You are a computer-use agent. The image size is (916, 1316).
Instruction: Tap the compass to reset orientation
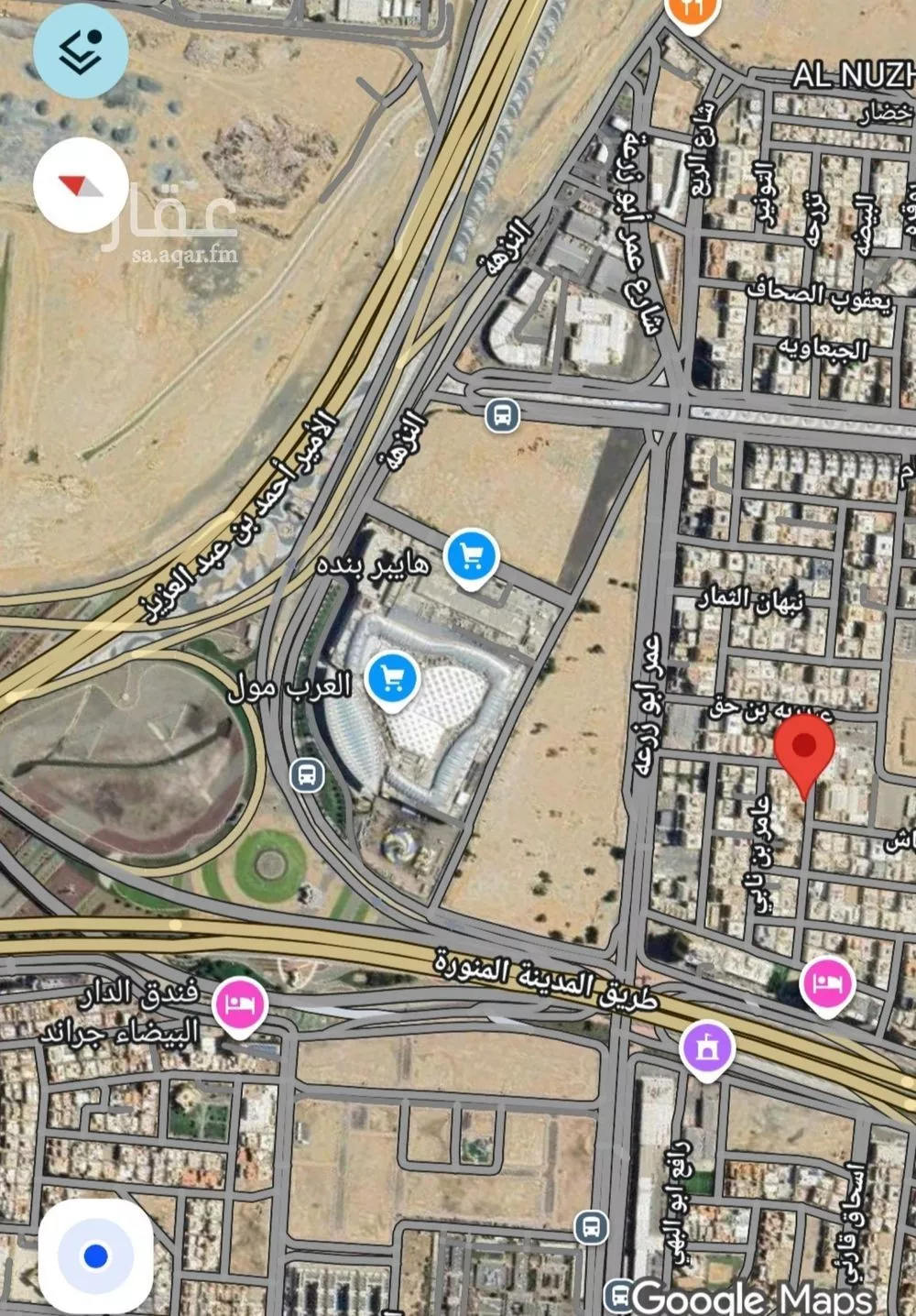tap(81, 184)
